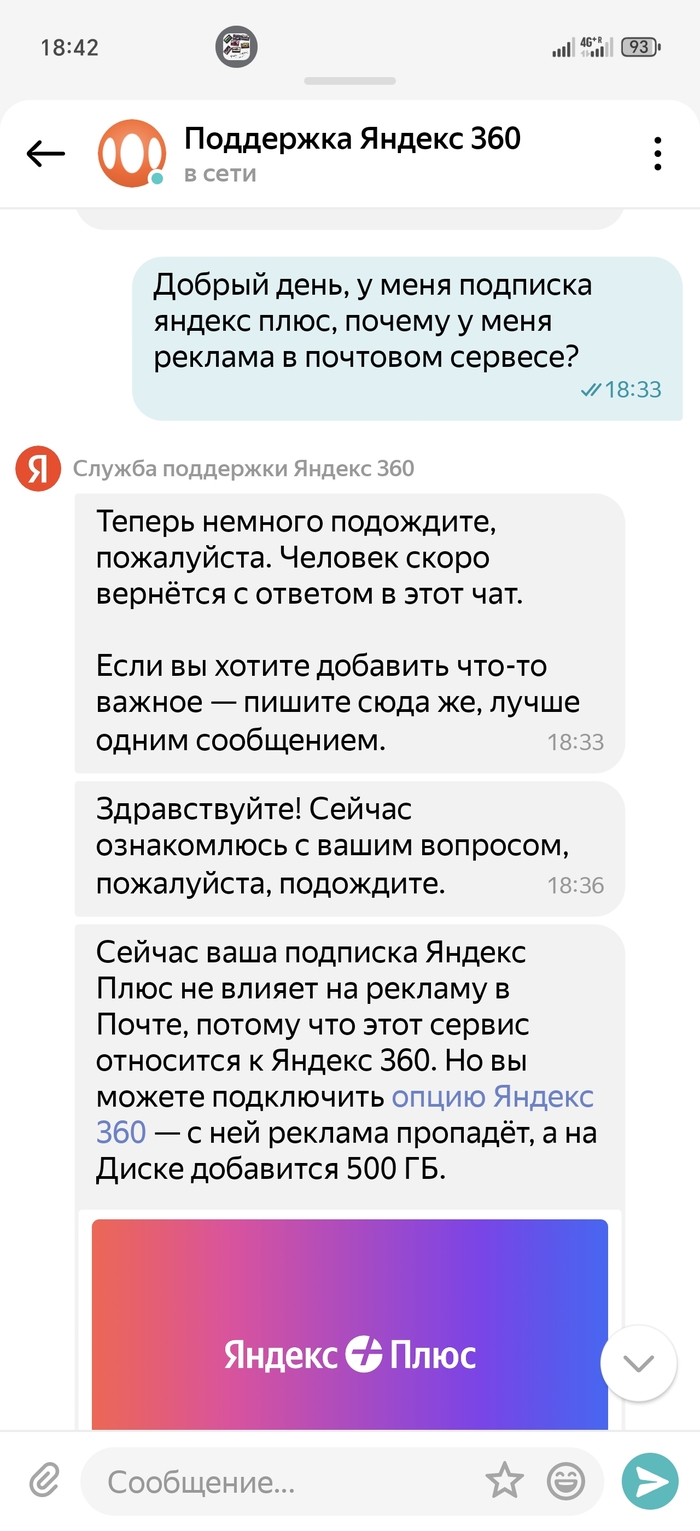The width and height of the screenshot is (700, 1531).
Task: Jump to latest message with down chevron
Action: coord(638,1362)
